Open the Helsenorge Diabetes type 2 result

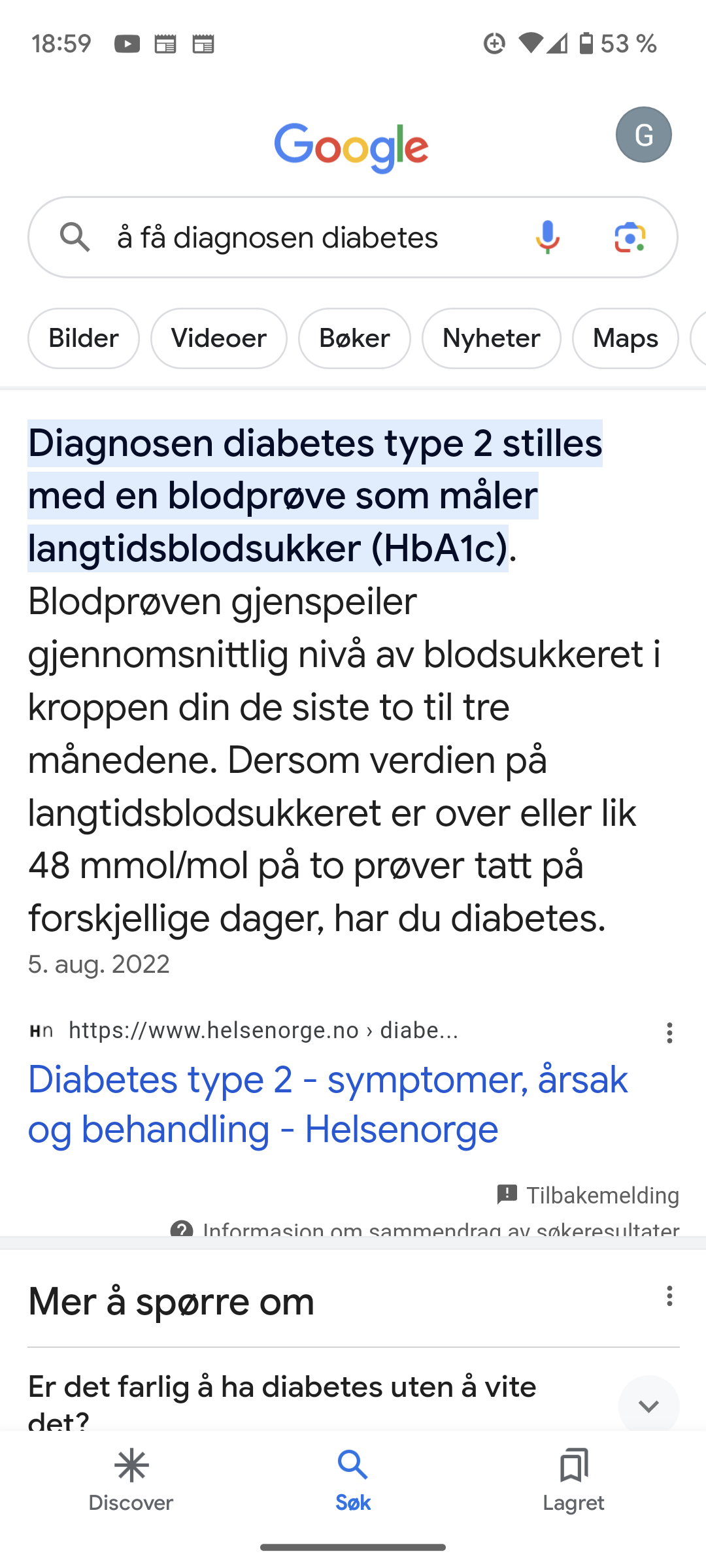[x=328, y=1104]
